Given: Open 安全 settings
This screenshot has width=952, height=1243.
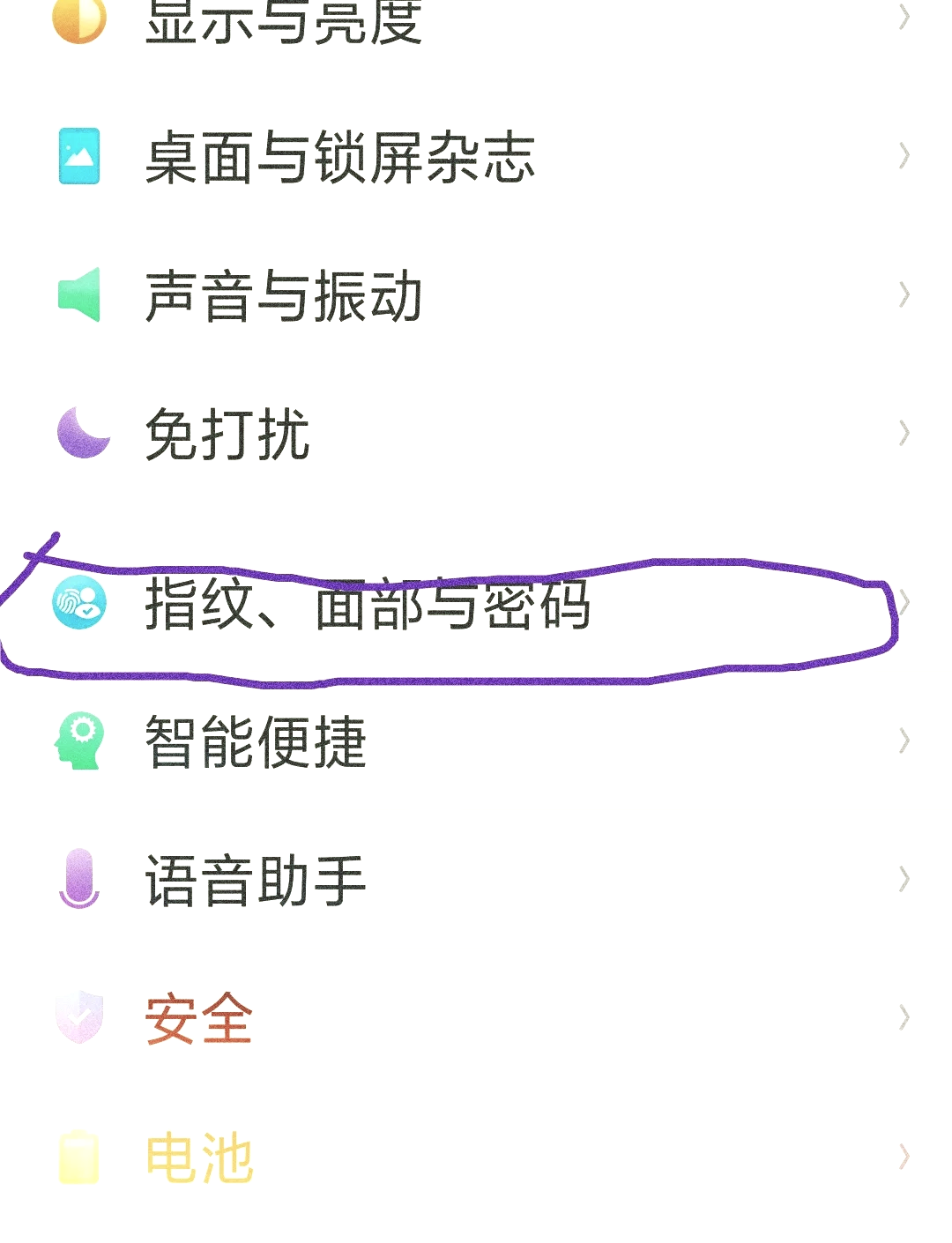Looking at the screenshot, I should click(x=199, y=1018).
